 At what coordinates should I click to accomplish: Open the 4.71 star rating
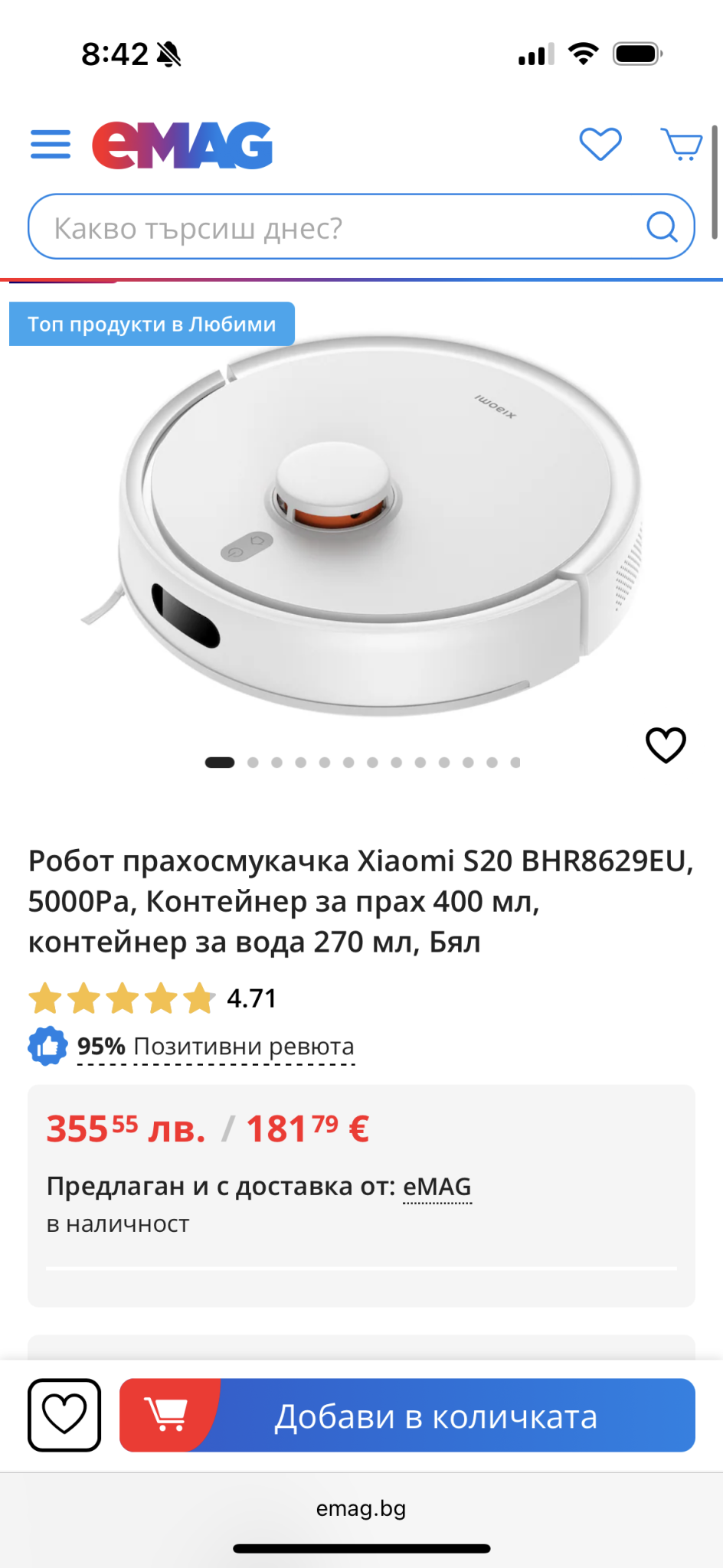pyautogui.click(x=153, y=998)
